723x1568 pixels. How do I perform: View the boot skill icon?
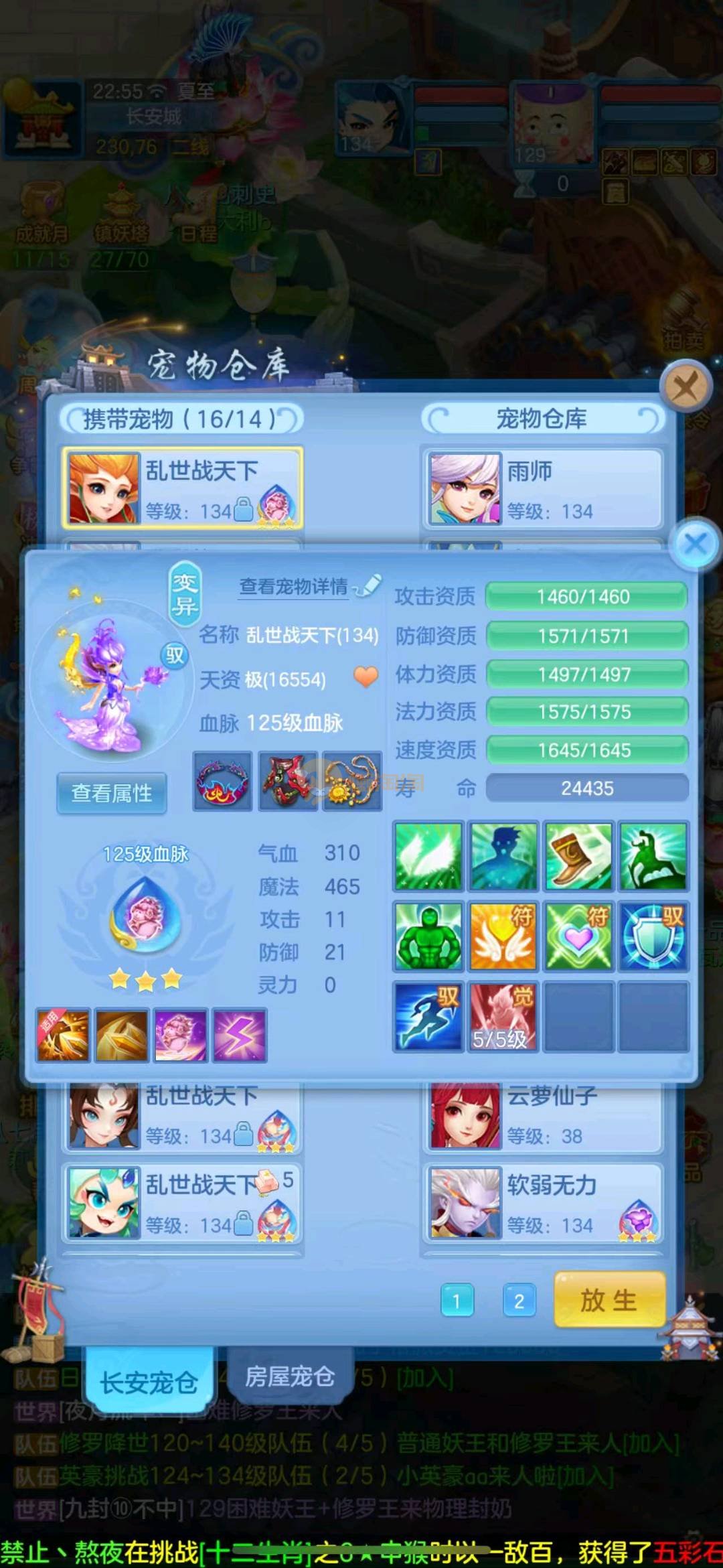[x=578, y=857]
